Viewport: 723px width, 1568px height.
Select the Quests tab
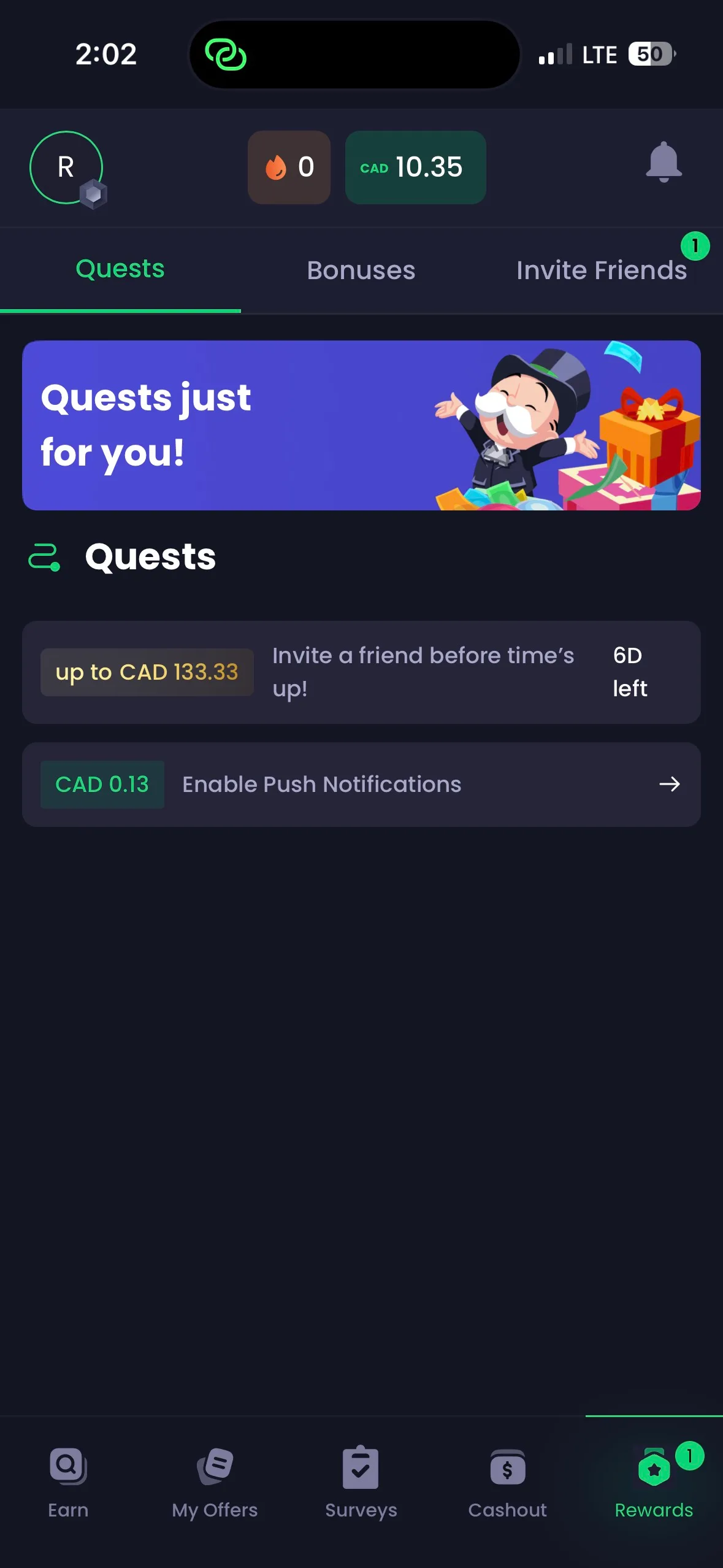[x=119, y=268]
